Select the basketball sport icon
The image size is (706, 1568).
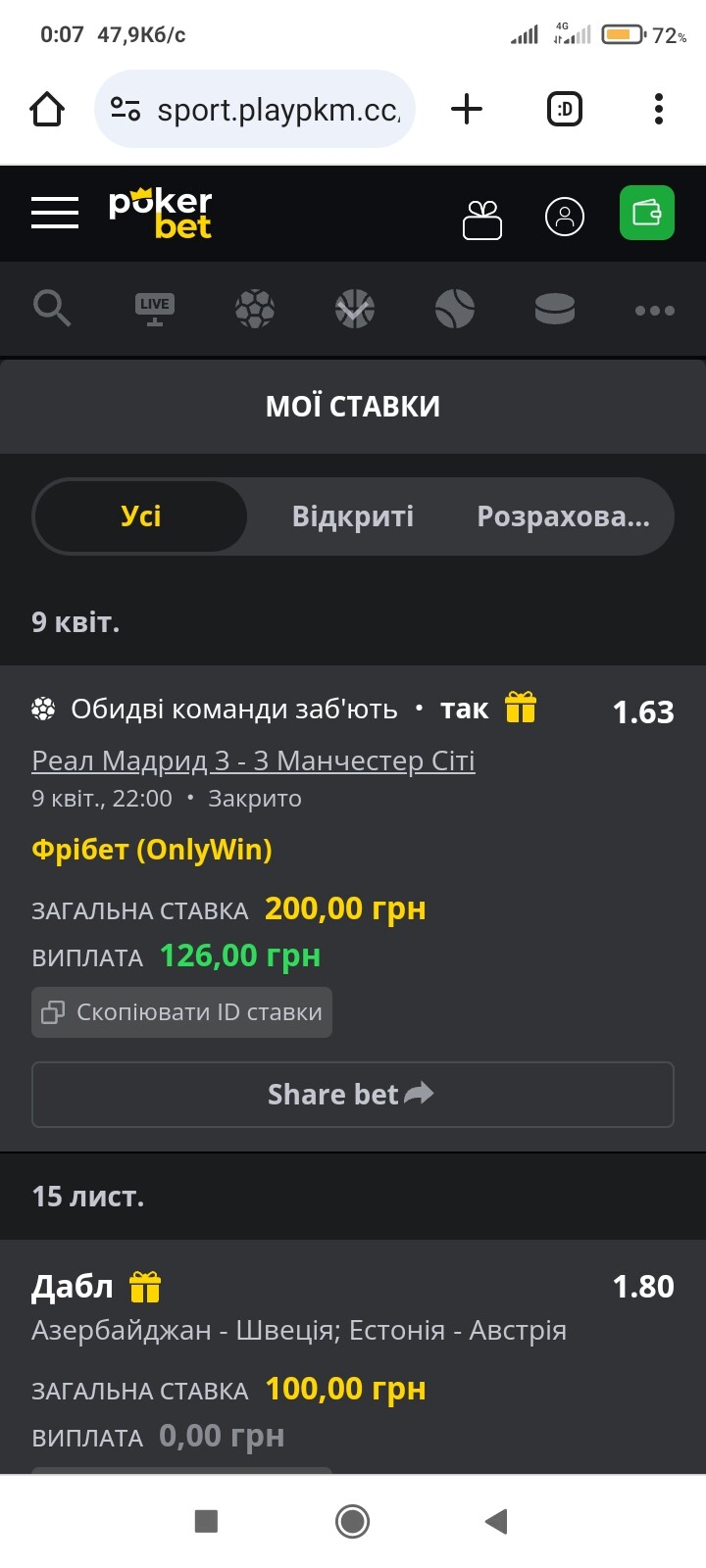tap(355, 309)
